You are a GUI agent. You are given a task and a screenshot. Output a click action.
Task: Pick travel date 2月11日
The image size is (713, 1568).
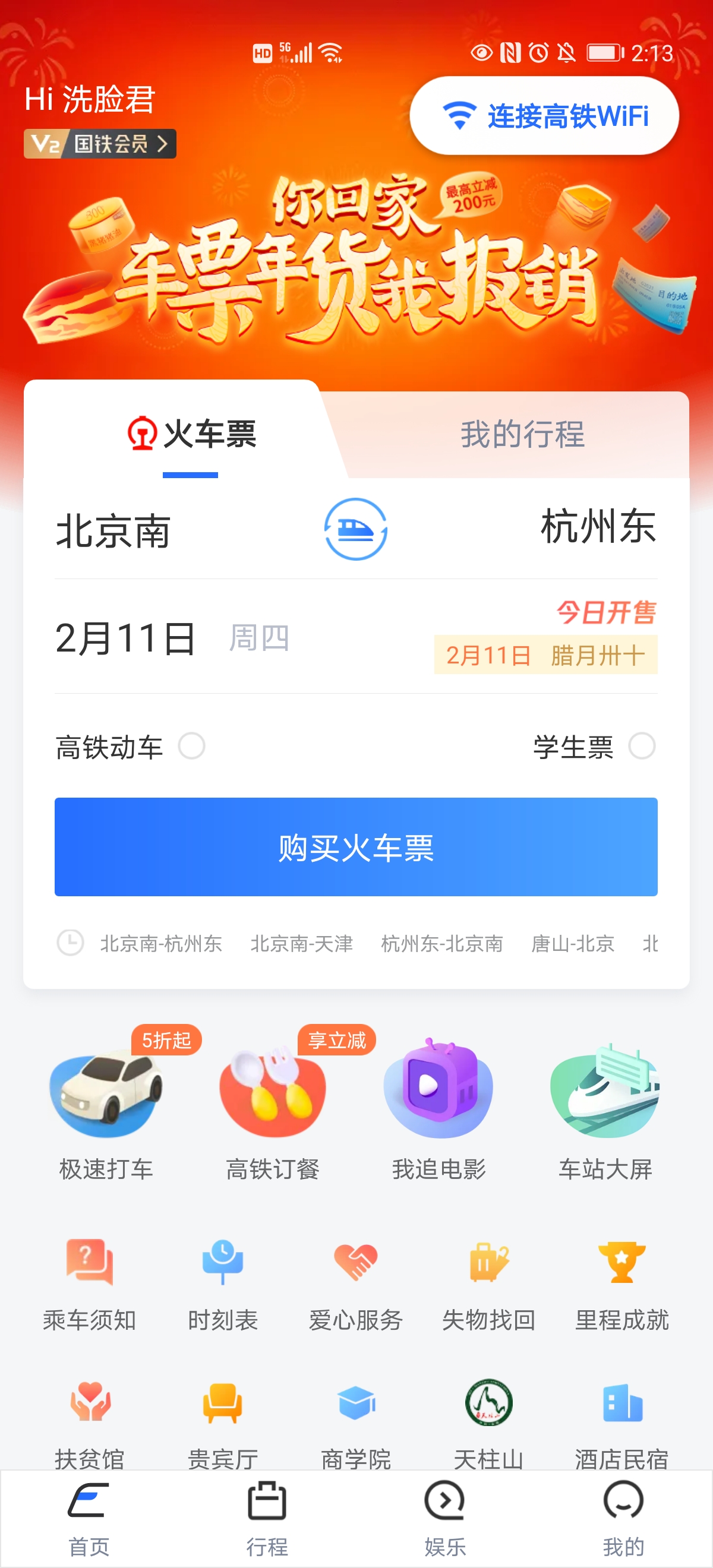[x=125, y=638]
